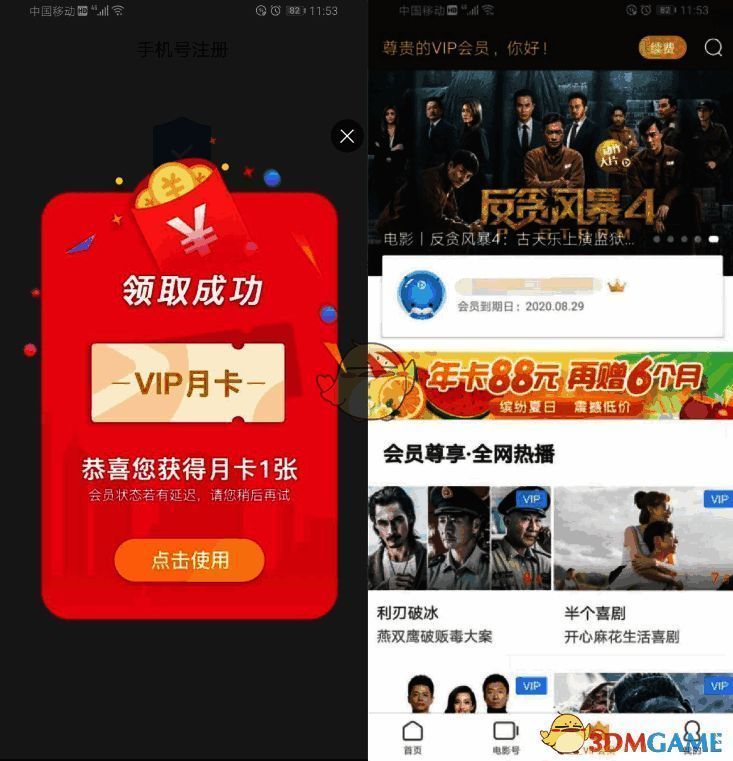
Task: Switch to the 首页 tab
Action: [412, 737]
